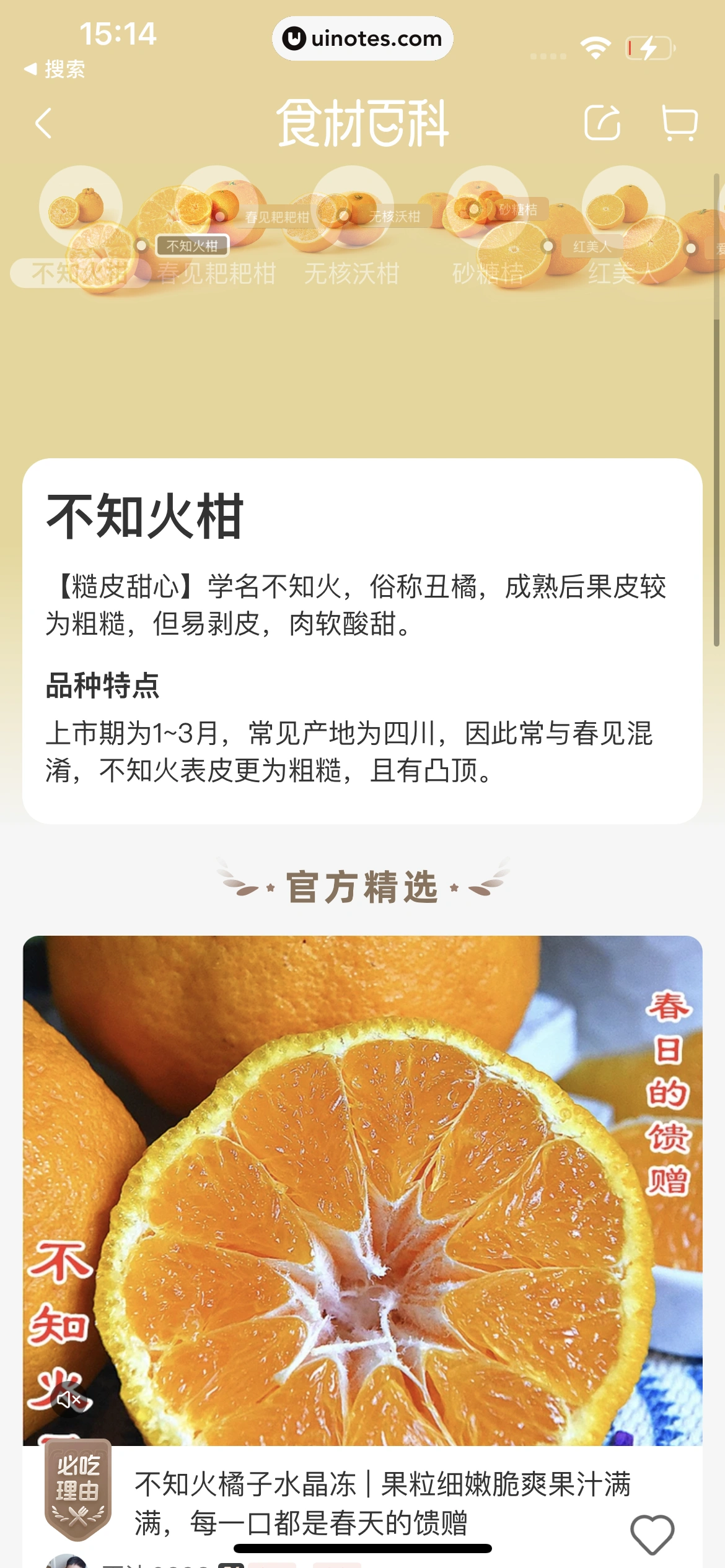Open the shopping cart
The height and width of the screenshot is (1568, 725).
click(x=679, y=123)
